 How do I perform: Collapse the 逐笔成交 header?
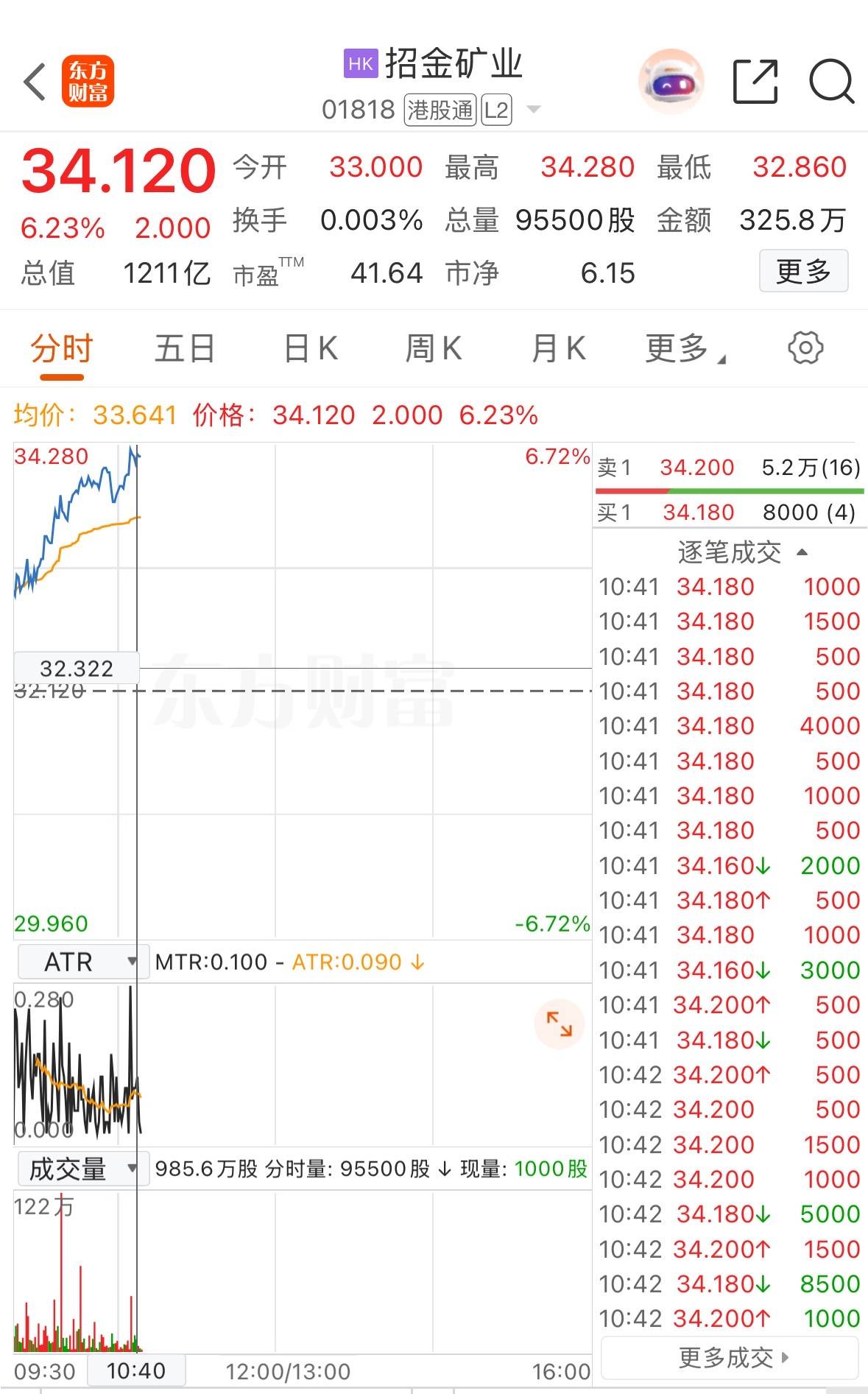[741, 552]
